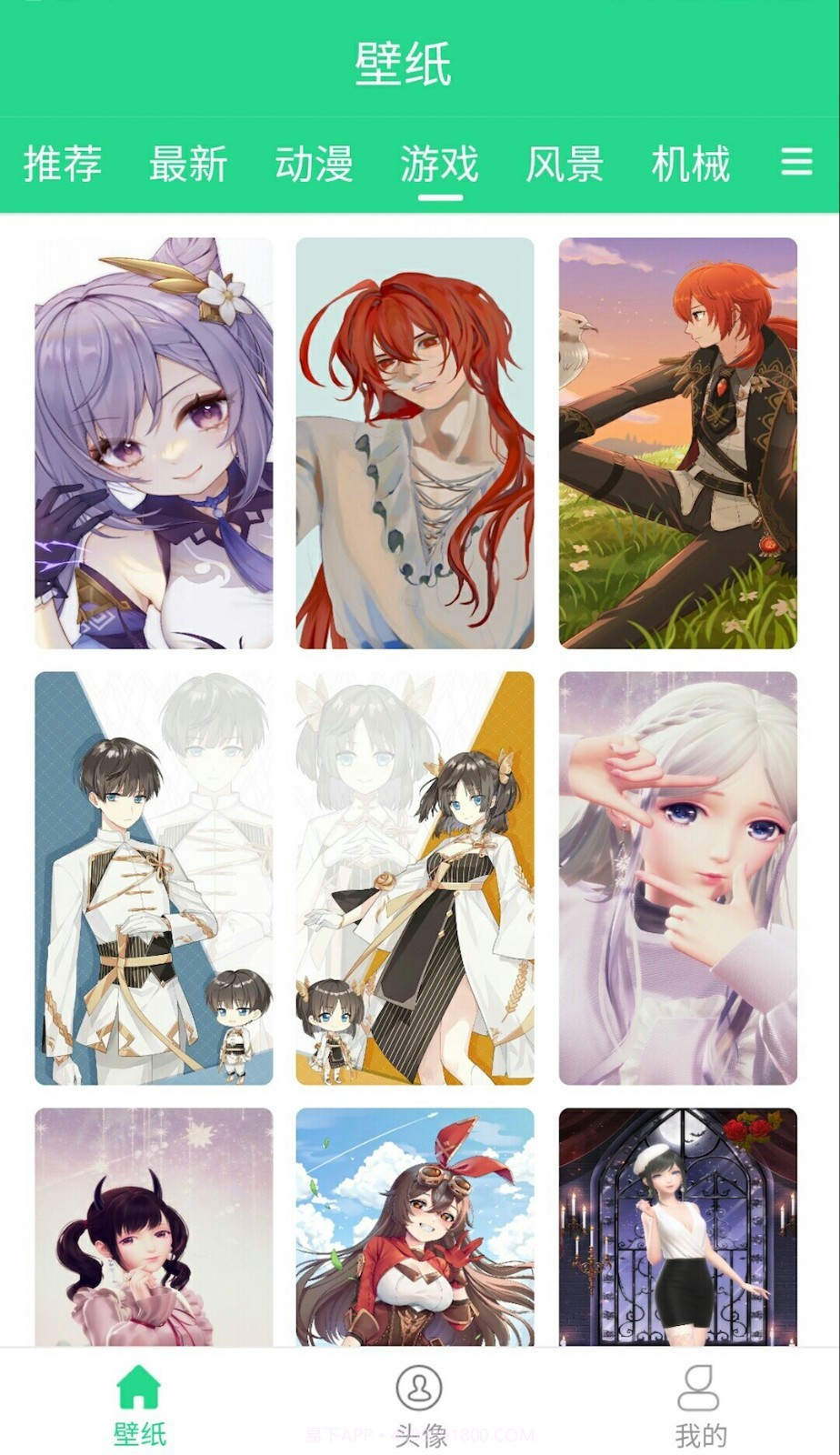The image size is (840, 1455).
Task: Open the girl with red bow wallpaper
Action: (415, 1226)
